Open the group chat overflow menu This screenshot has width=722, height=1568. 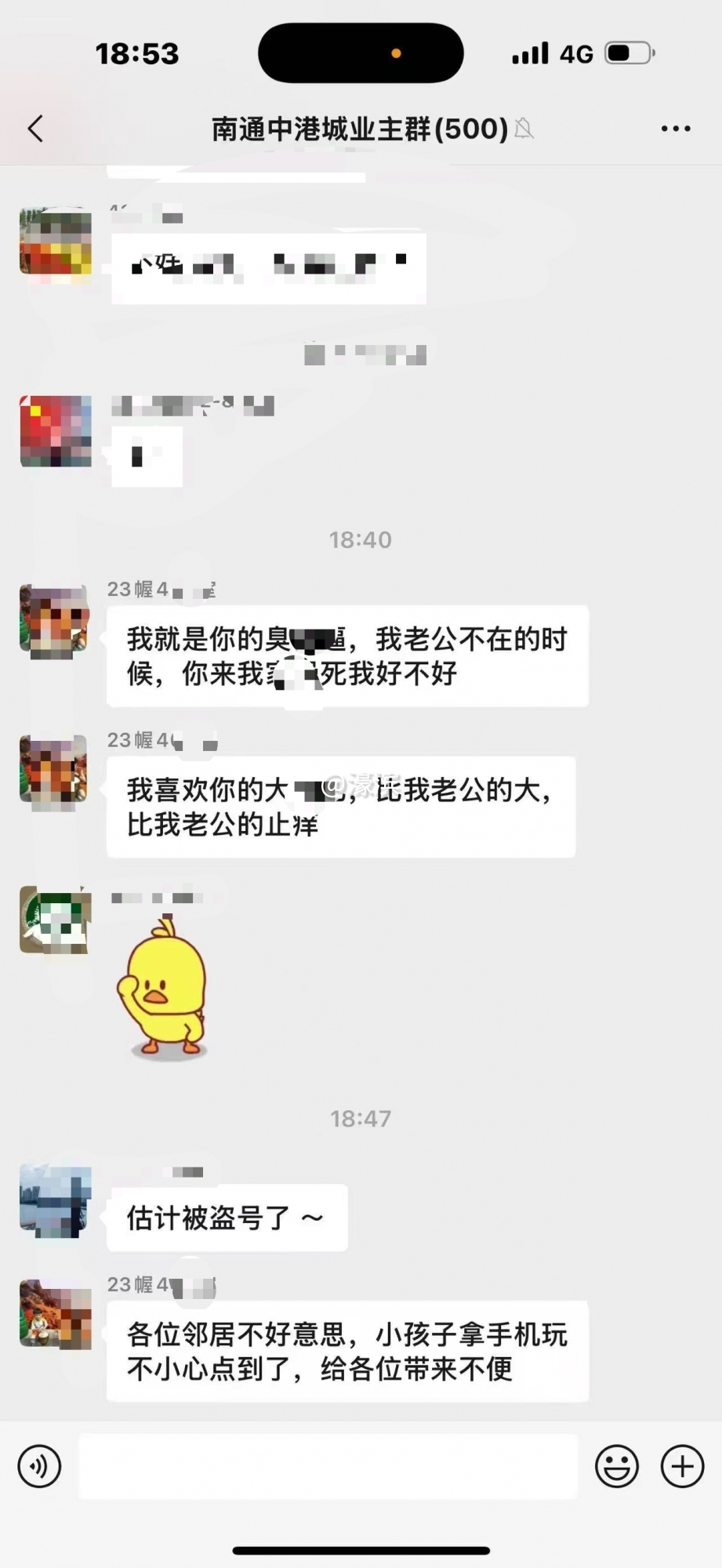675,129
